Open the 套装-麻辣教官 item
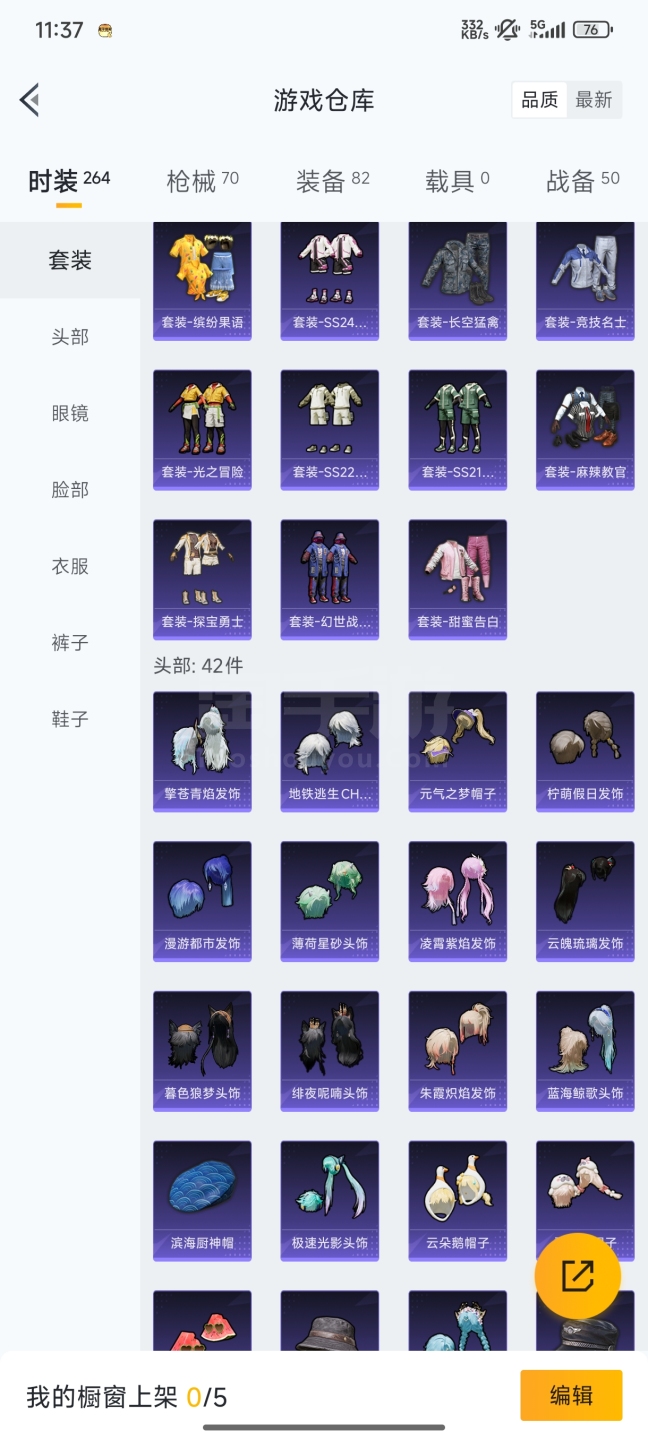 [585, 431]
